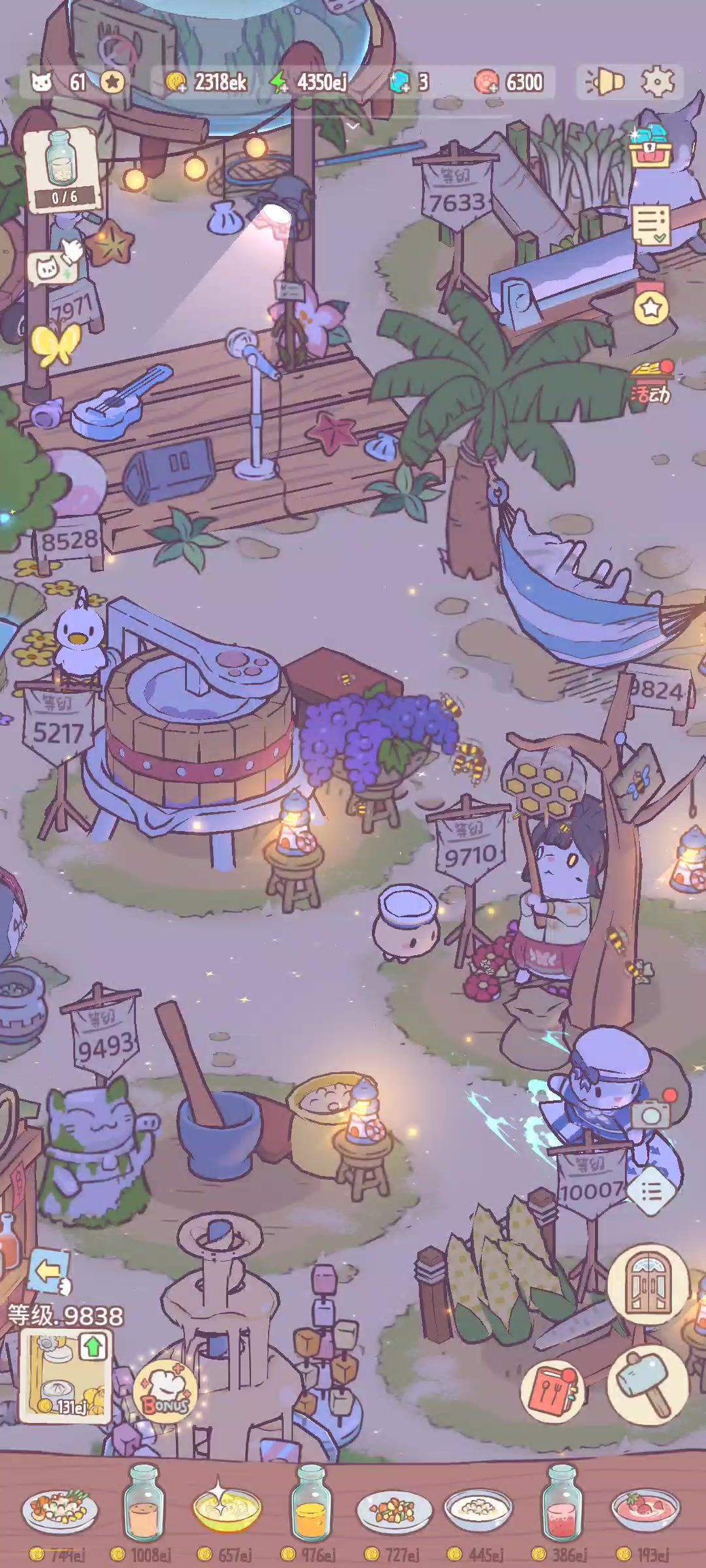The height and width of the screenshot is (1568, 706).
Task: Open the hammer build button
Action: (x=647, y=1384)
